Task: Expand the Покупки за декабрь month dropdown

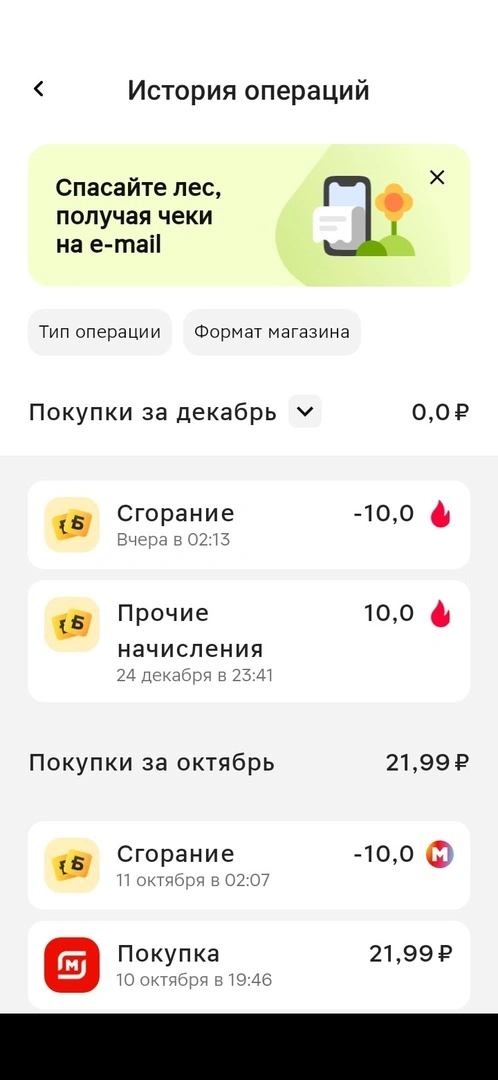Action: click(x=304, y=412)
